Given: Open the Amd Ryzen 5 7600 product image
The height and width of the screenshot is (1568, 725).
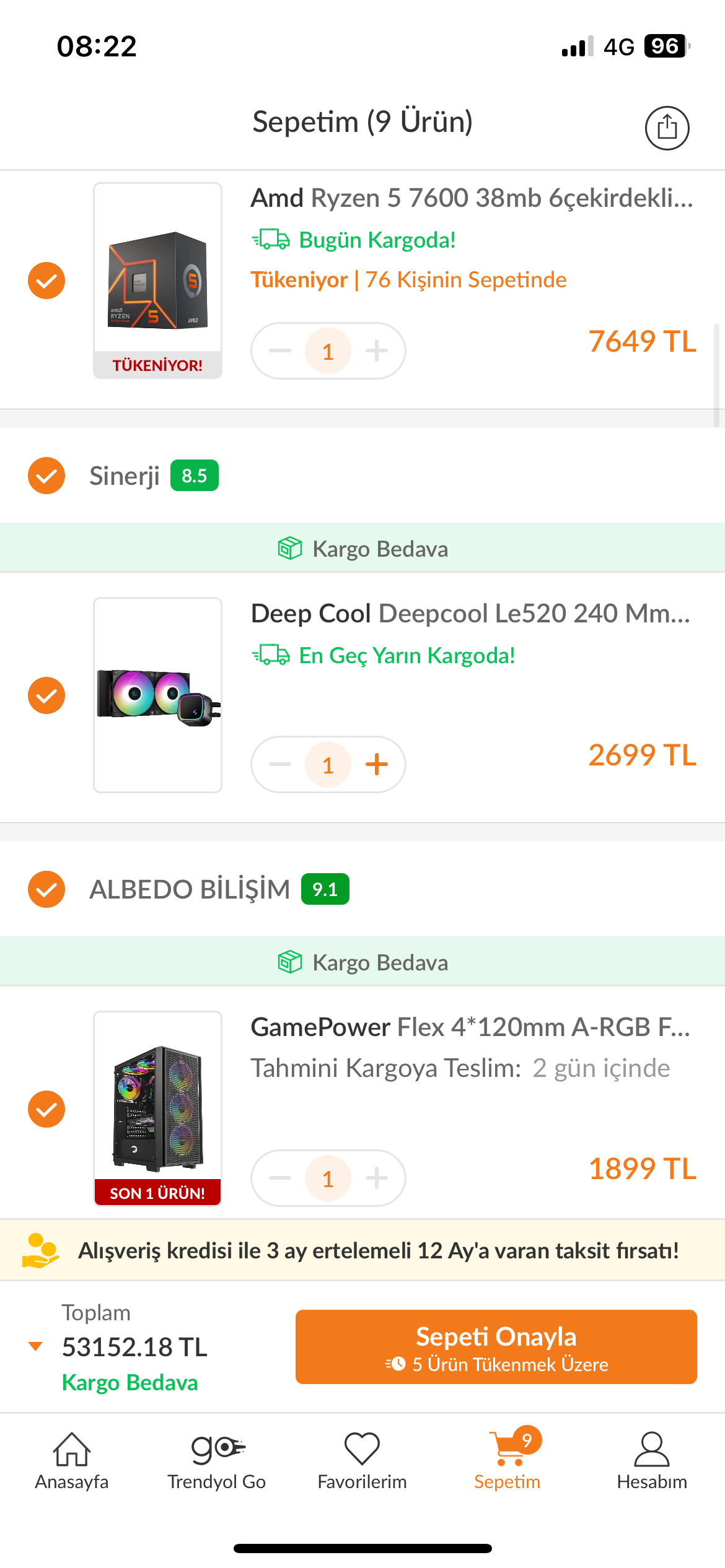Looking at the screenshot, I should 157,280.
